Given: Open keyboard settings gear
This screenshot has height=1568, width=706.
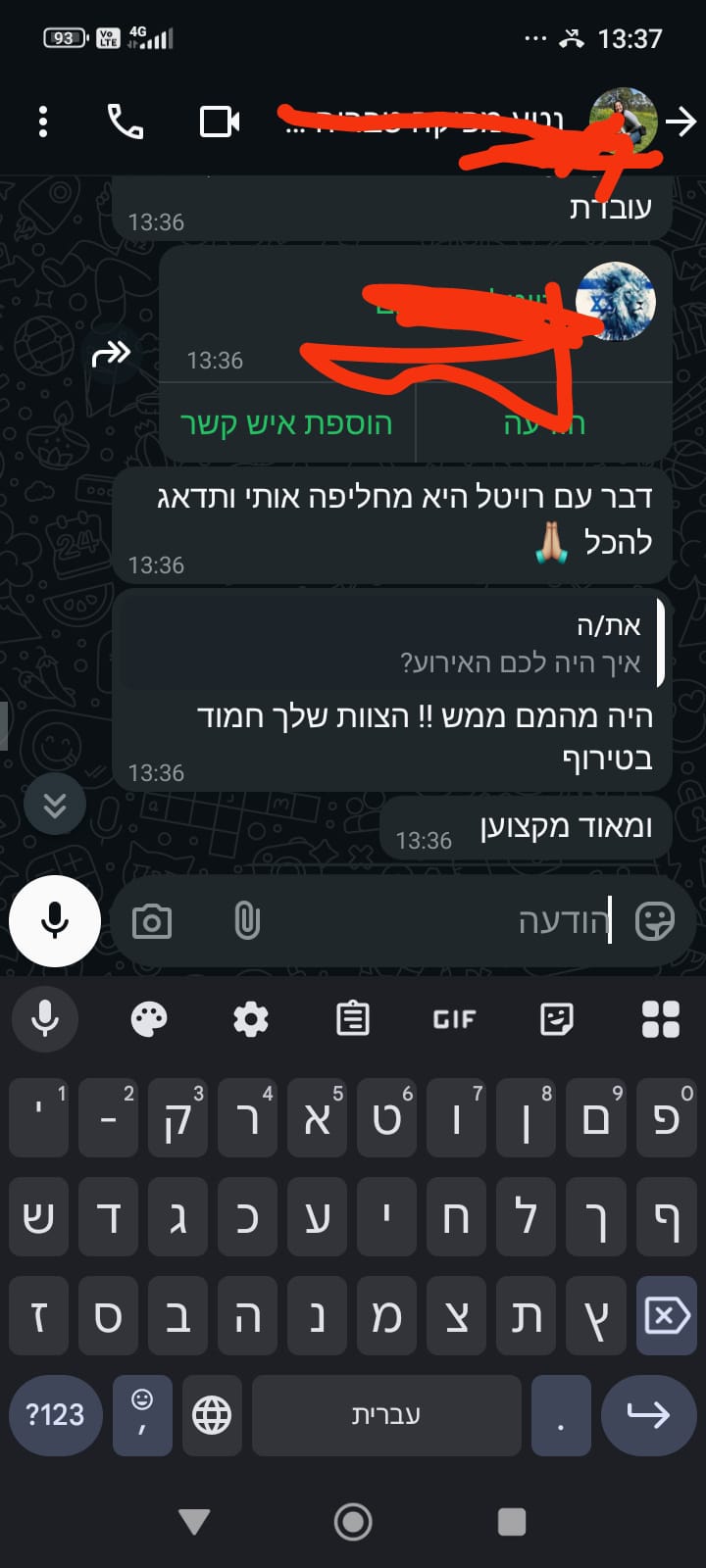Looking at the screenshot, I should [251, 1019].
